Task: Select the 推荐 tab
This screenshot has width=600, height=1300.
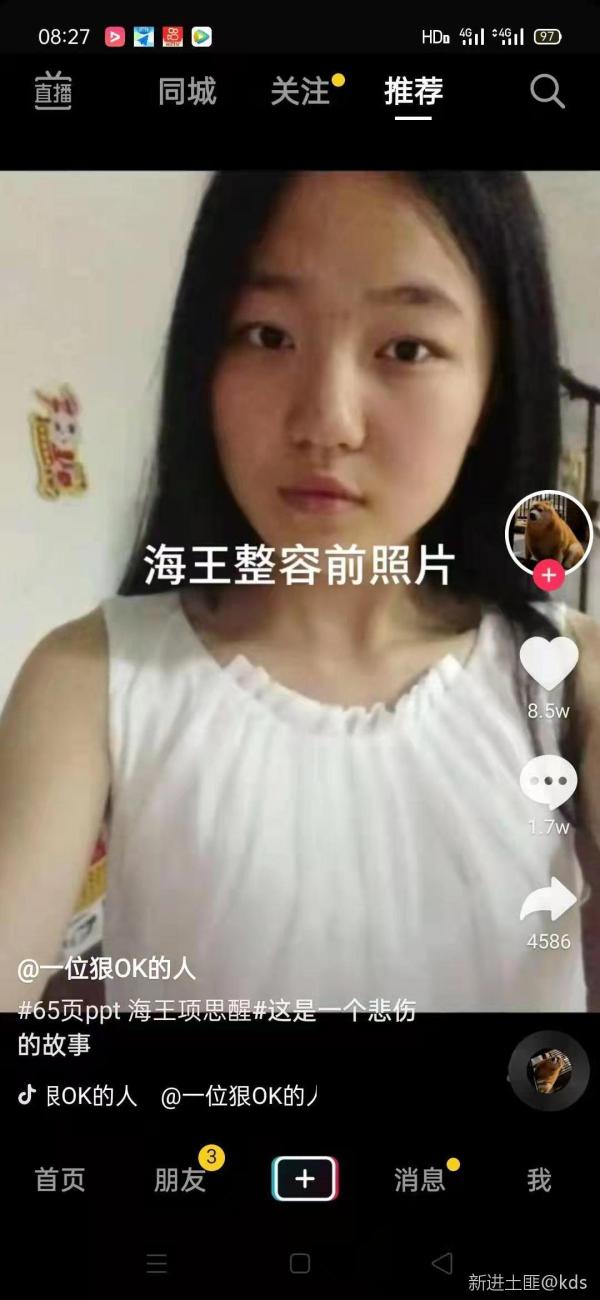Action: click(413, 92)
